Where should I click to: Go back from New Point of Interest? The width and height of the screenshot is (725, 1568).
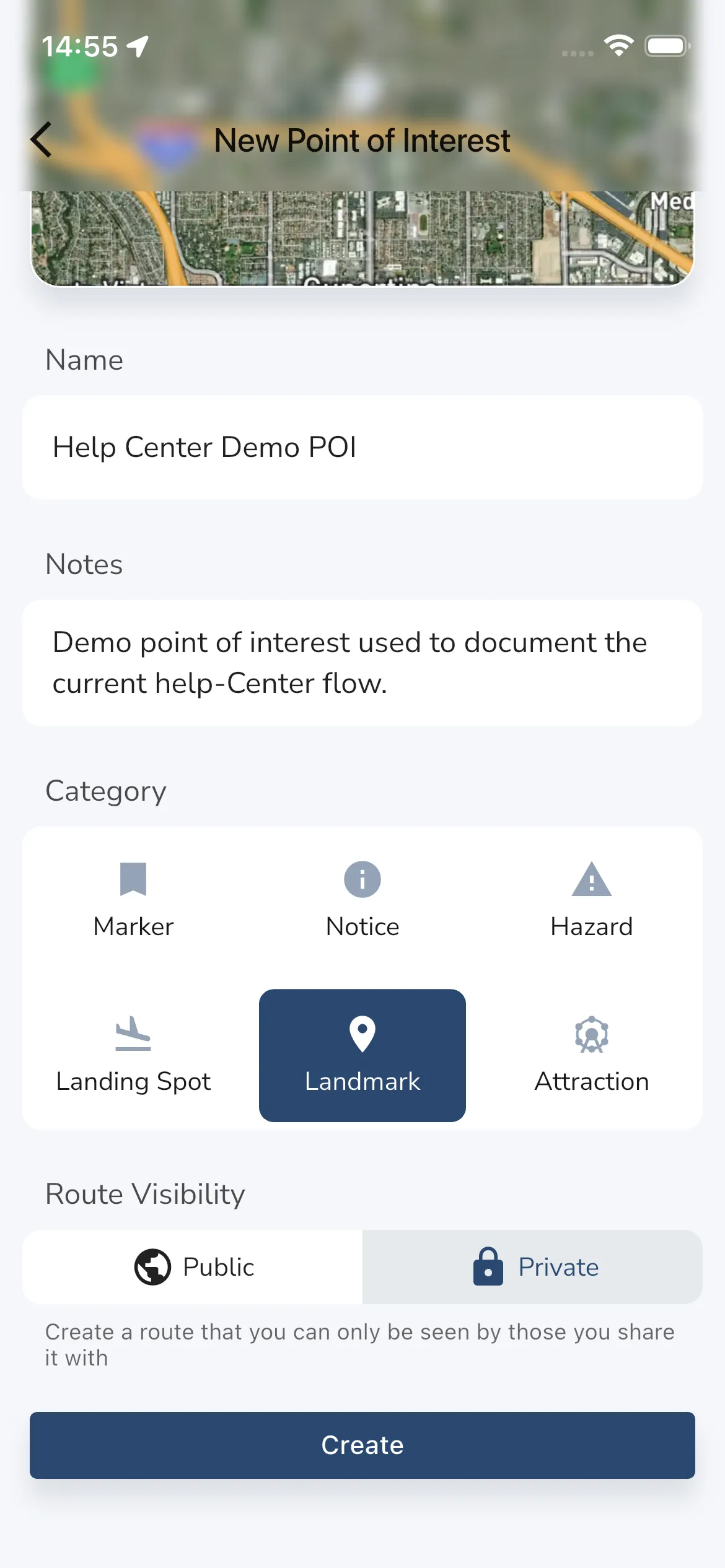(42, 140)
